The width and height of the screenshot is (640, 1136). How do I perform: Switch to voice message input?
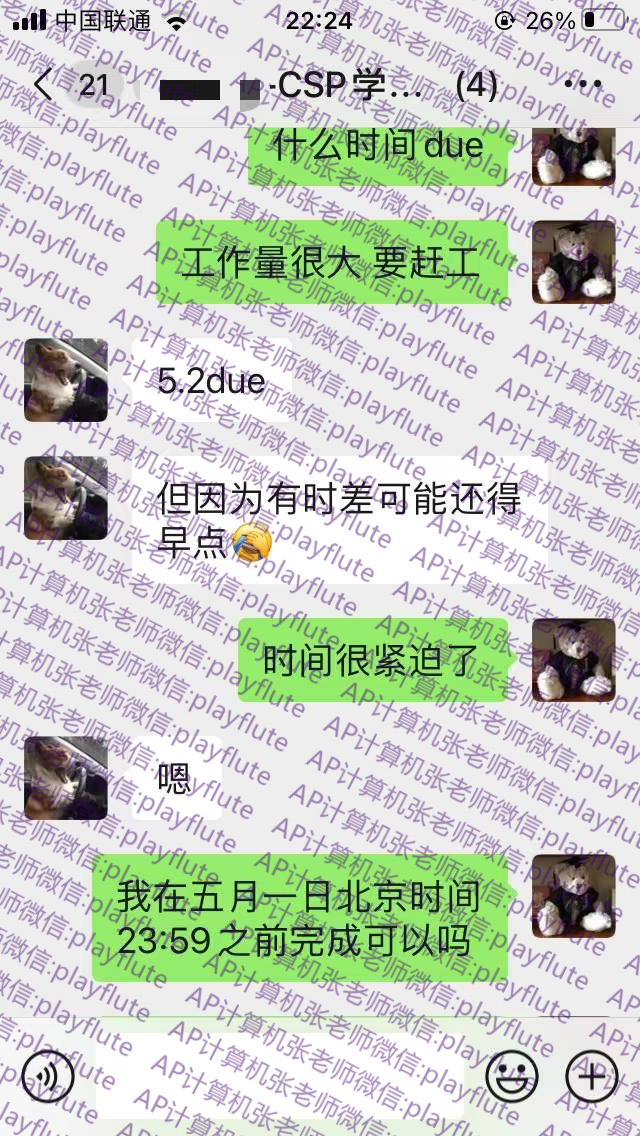coord(48,1076)
